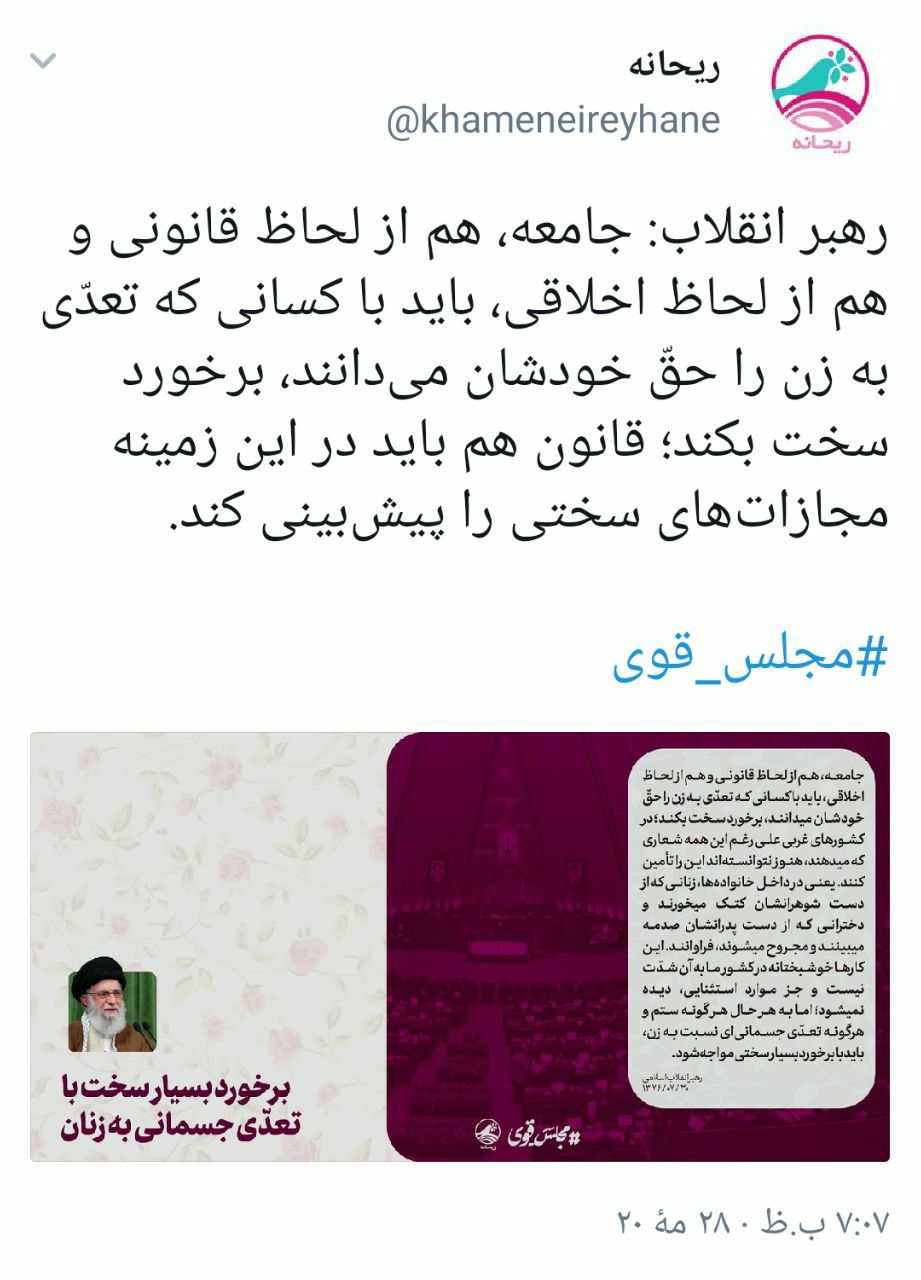Open the @khameneireyhane profile handle
This screenshot has height=1280, width=921.
coord(554,121)
